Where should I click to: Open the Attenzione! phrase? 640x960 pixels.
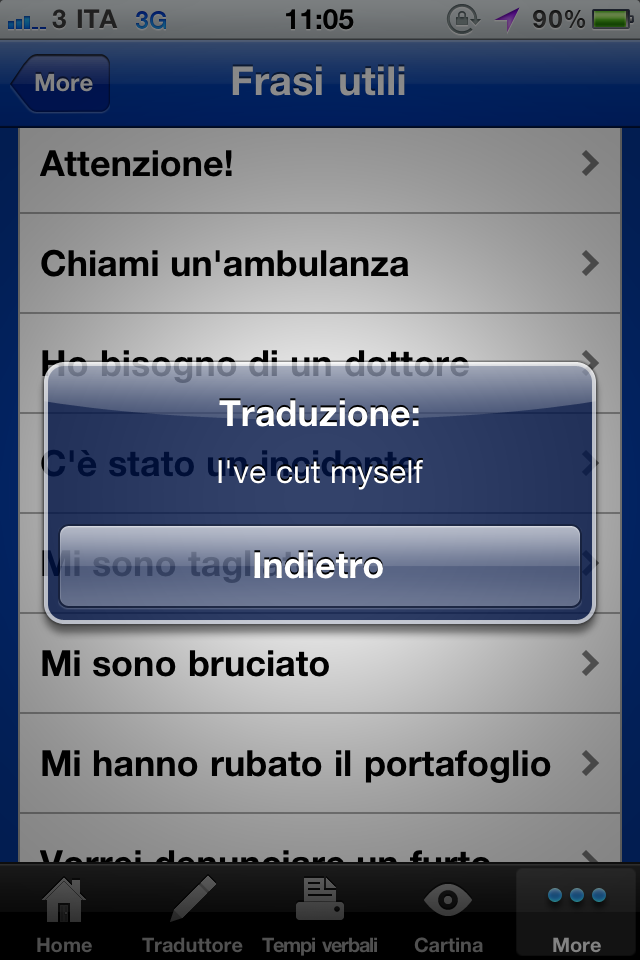320,164
